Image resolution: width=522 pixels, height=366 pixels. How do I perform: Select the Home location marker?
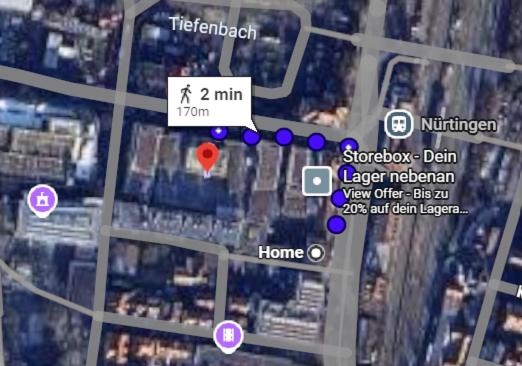(x=316, y=253)
